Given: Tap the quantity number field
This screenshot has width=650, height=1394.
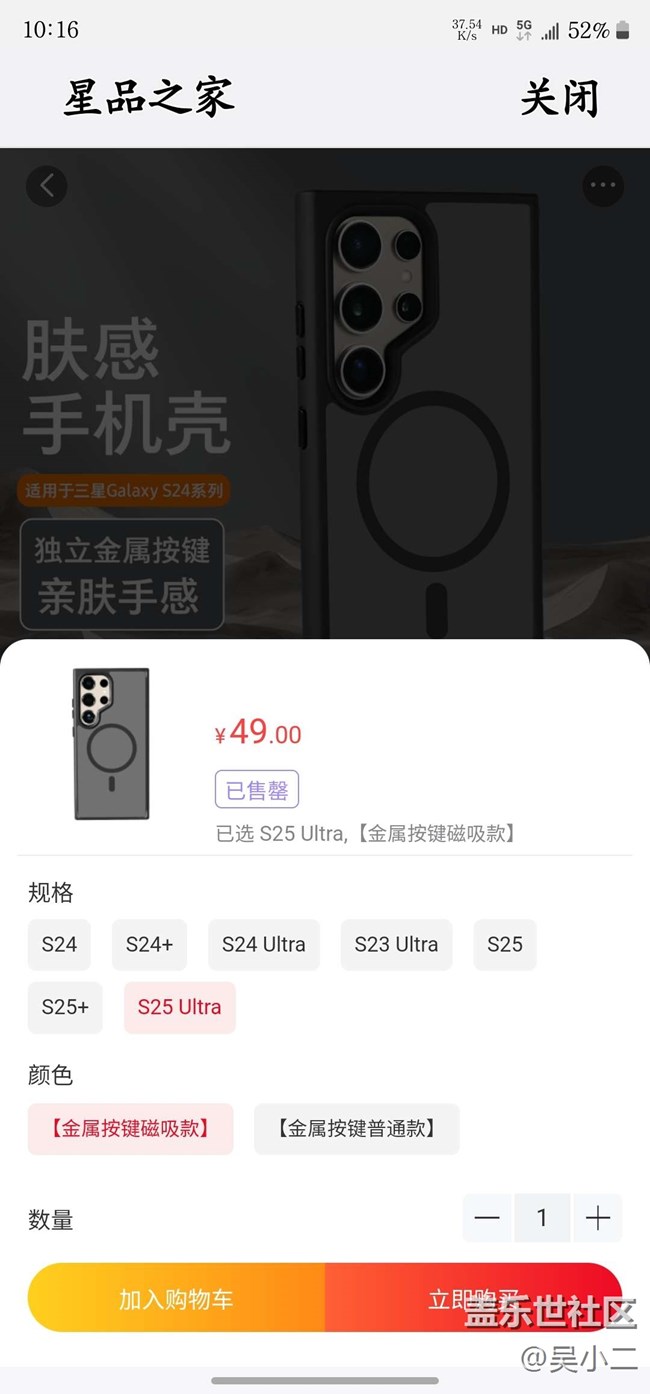Looking at the screenshot, I should 542,1218.
